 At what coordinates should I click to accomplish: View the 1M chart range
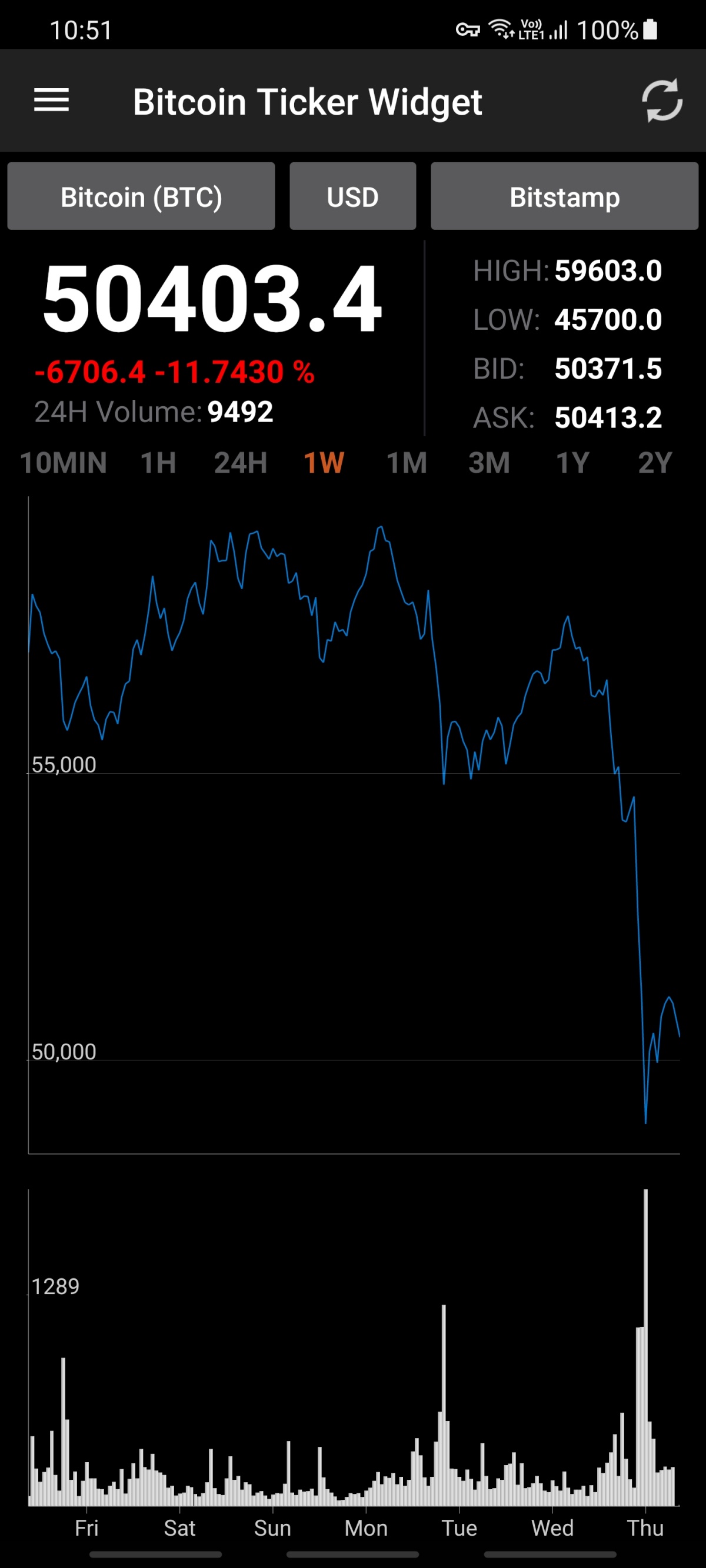point(407,463)
